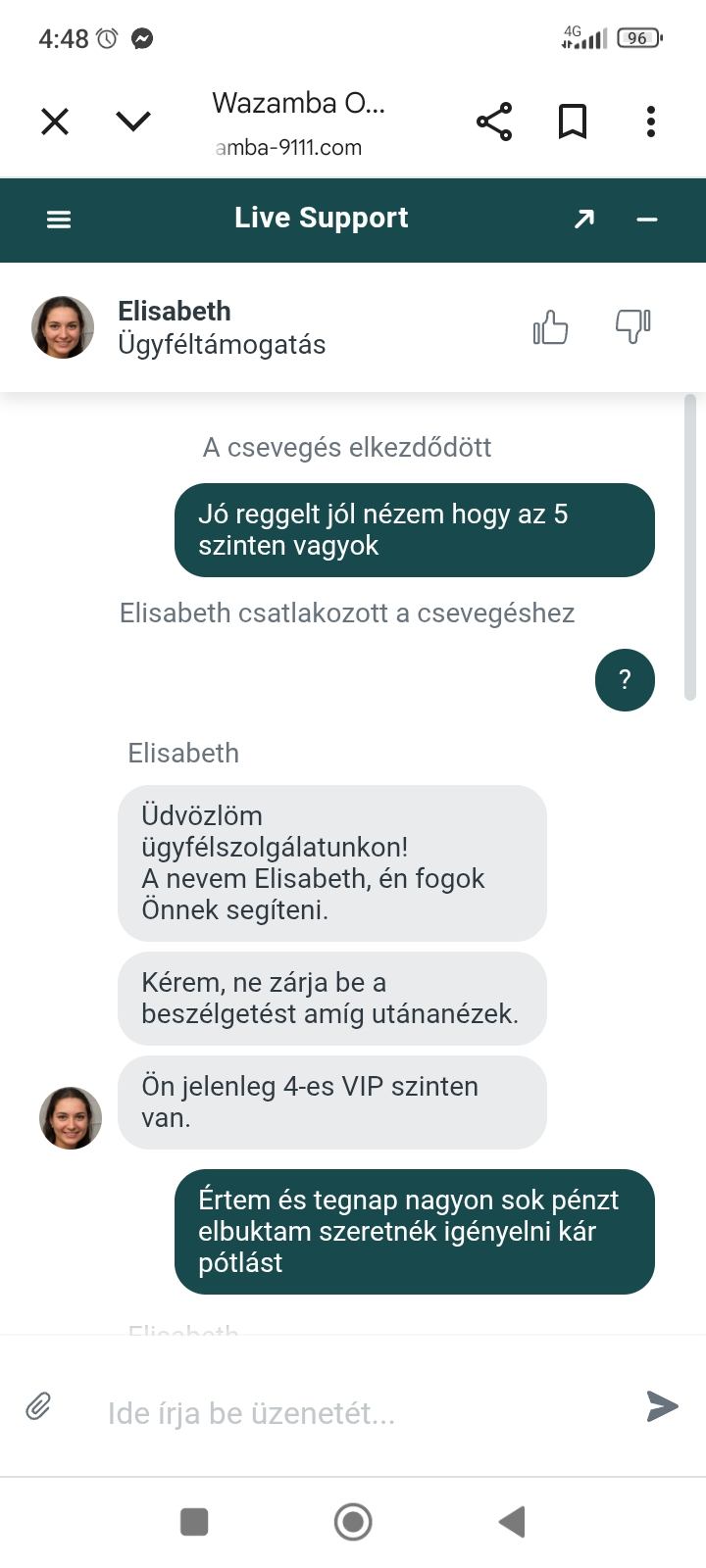The height and width of the screenshot is (1568, 706).
Task: Open the Live Support hamburger menu
Action: click(x=59, y=220)
